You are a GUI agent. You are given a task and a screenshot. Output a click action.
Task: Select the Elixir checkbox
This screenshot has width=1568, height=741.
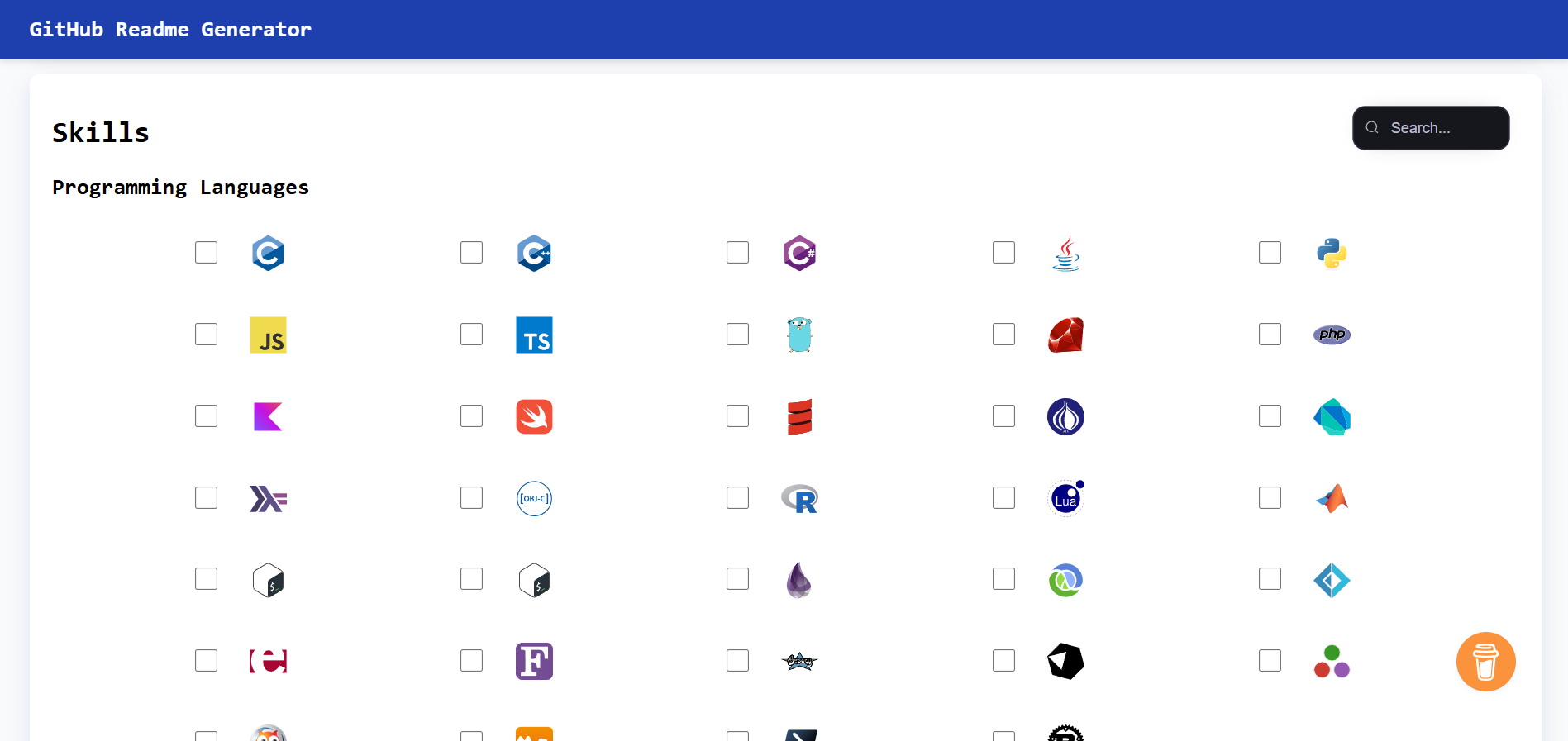pos(737,579)
